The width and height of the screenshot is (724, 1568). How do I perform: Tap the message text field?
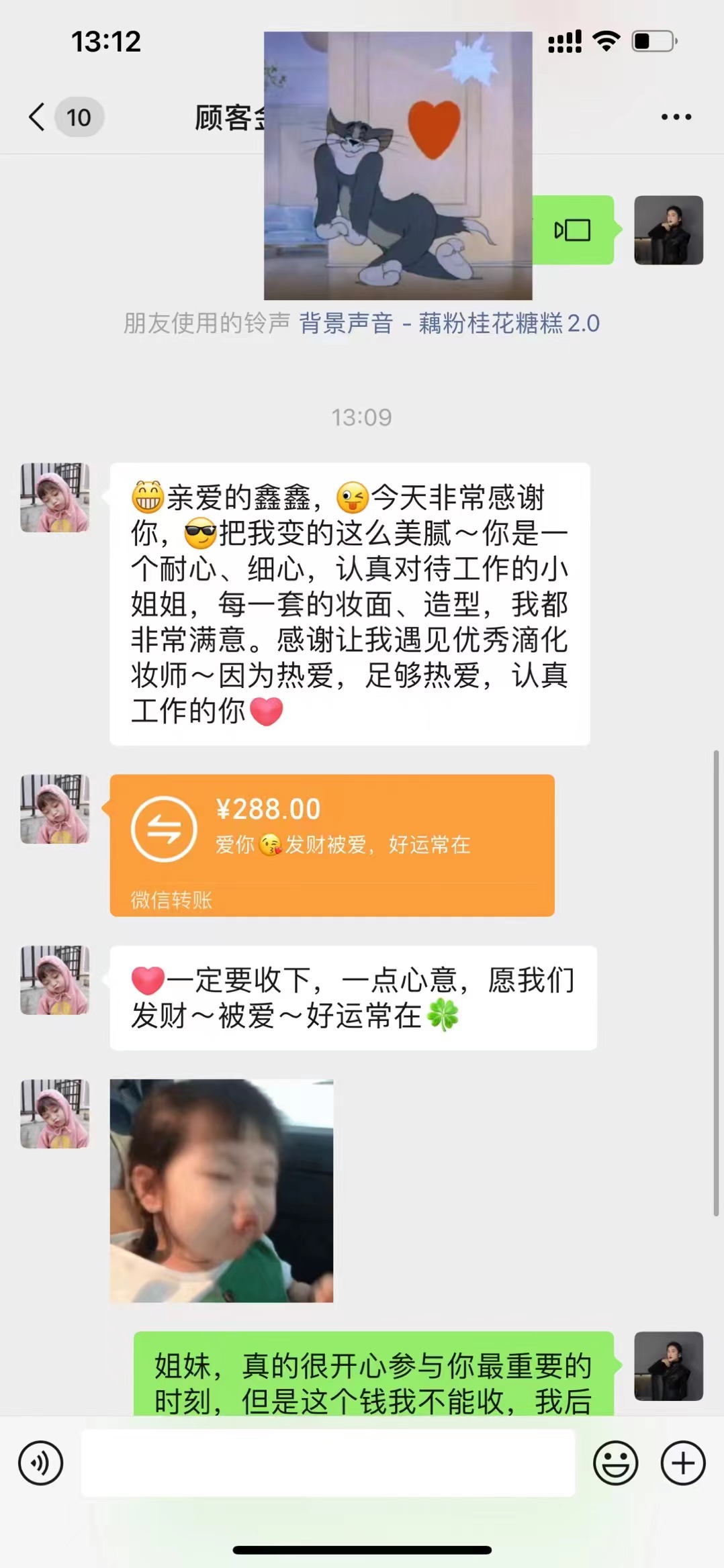coord(328,1463)
